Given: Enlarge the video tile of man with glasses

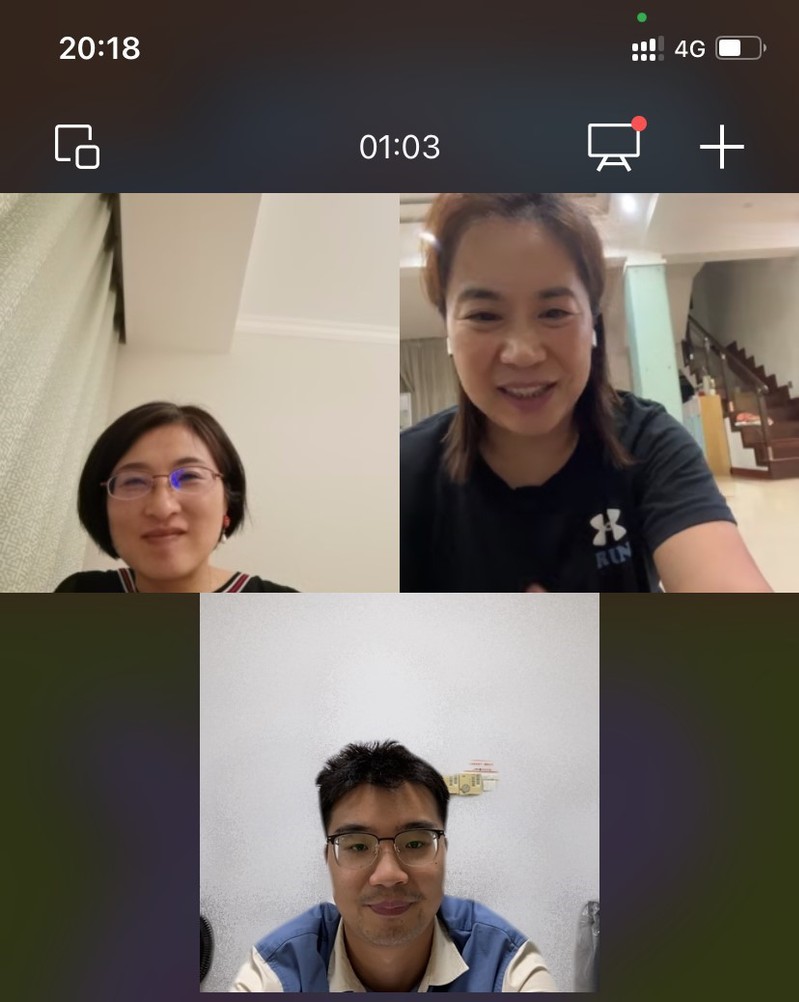Looking at the screenshot, I should pyautogui.click(x=399, y=792).
